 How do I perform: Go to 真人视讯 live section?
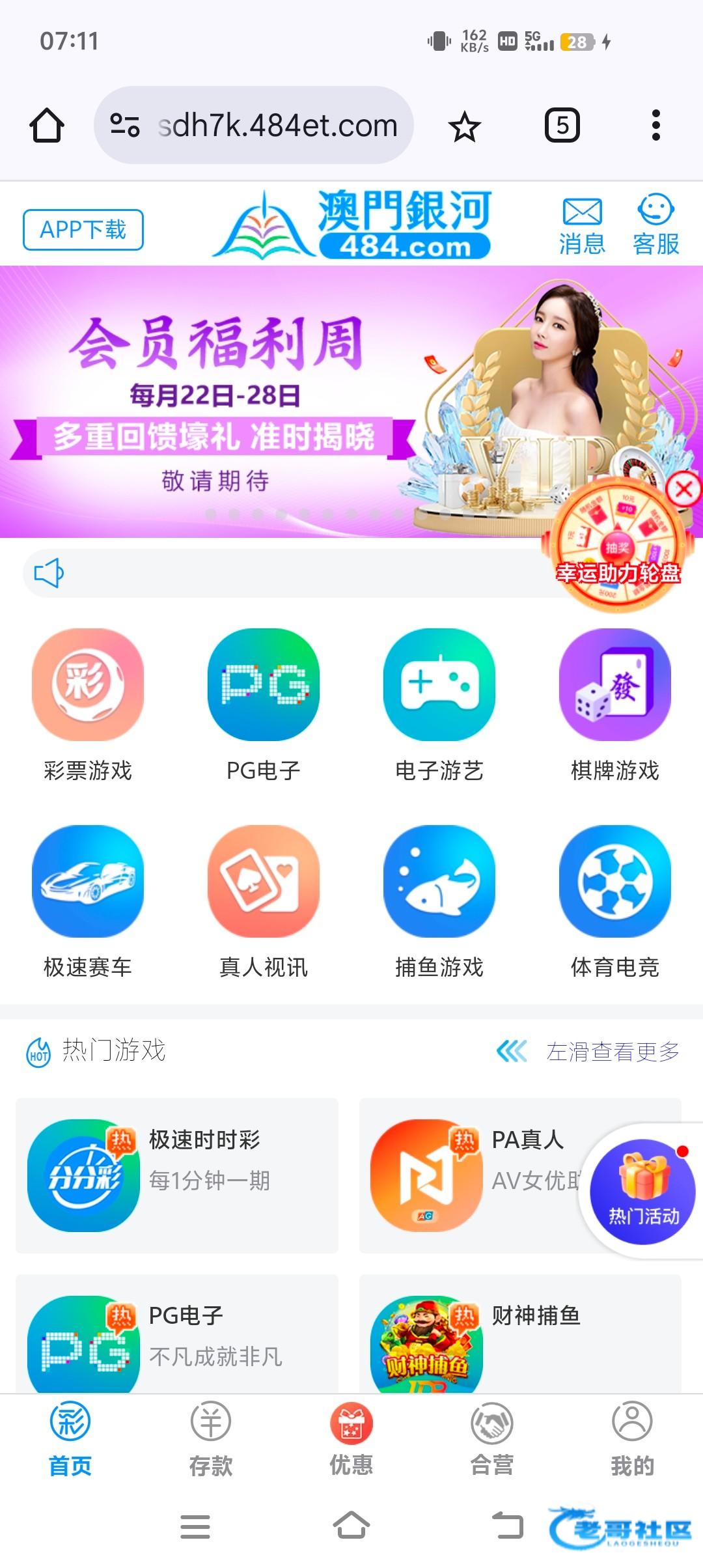point(264,901)
